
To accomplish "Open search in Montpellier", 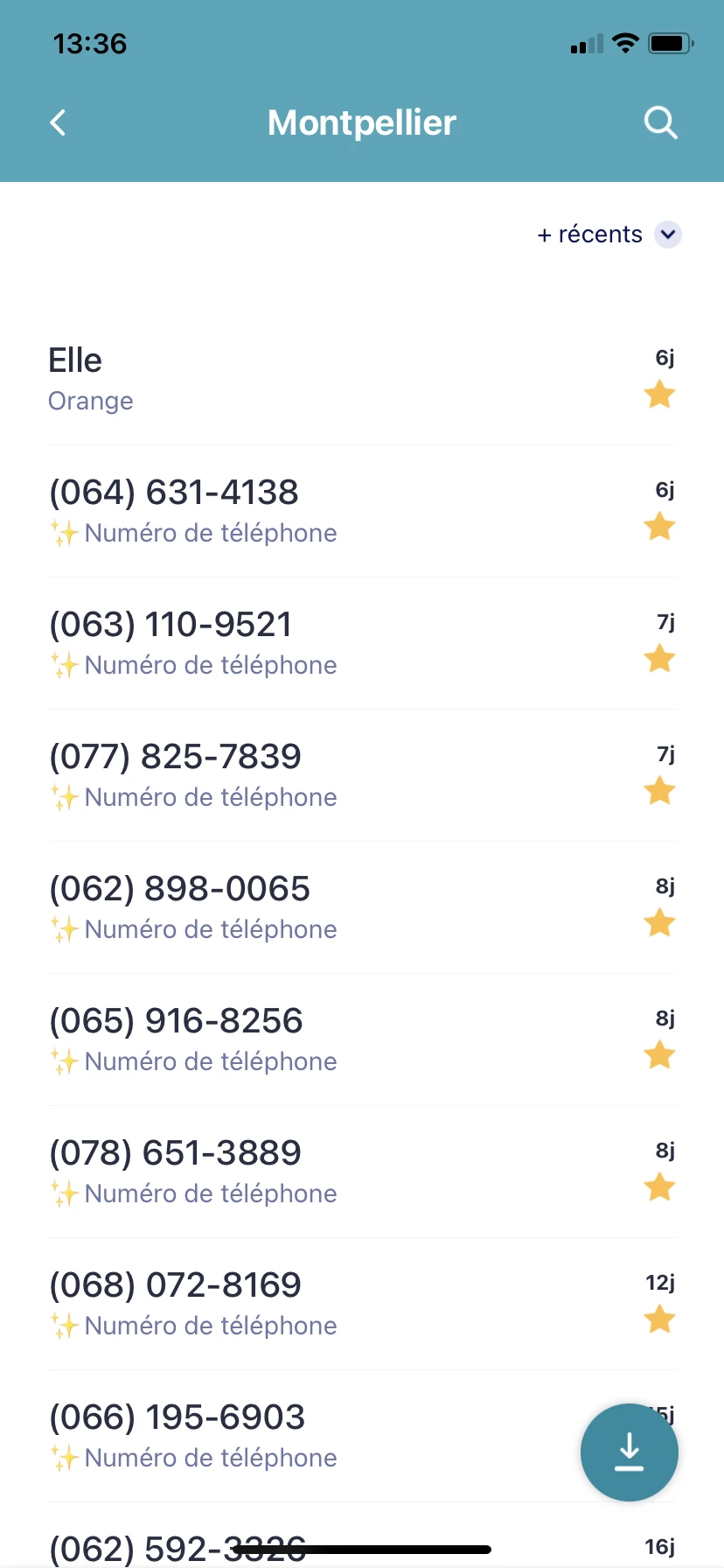I will coord(660,122).
